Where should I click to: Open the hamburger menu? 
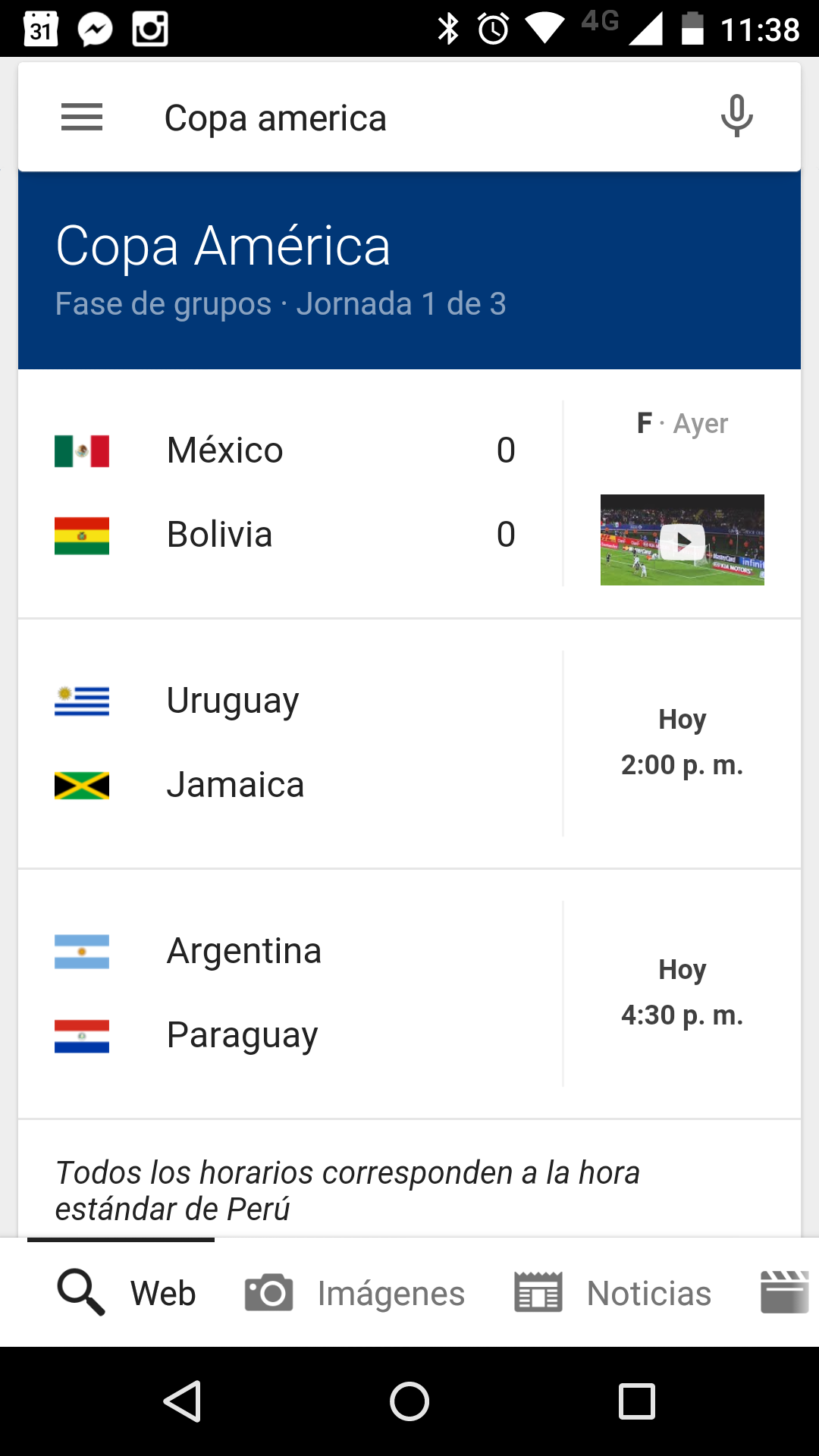click(x=82, y=118)
